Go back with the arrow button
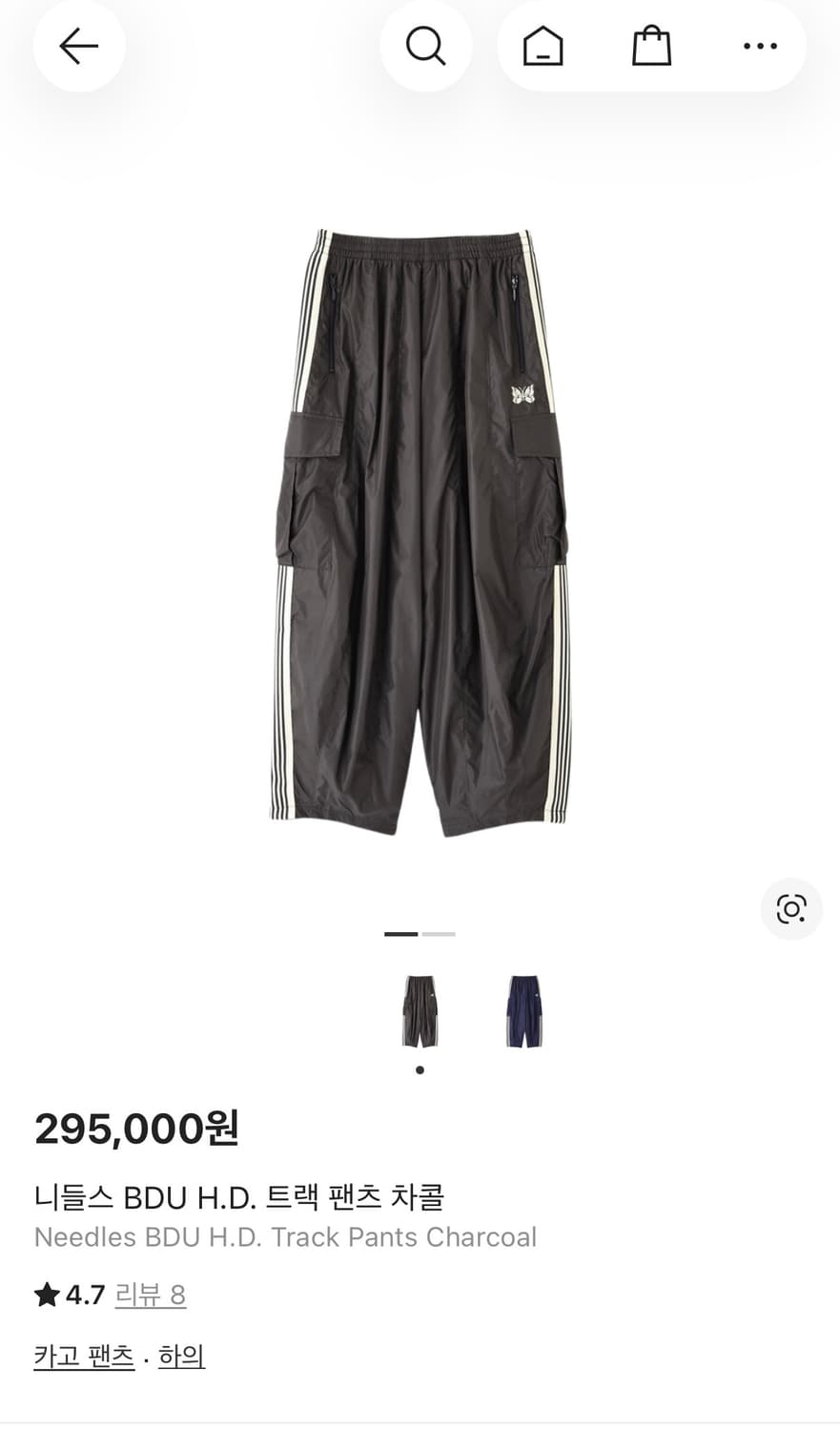This screenshot has height=1431, width=840. pyautogui.click(x=78, y=46)
